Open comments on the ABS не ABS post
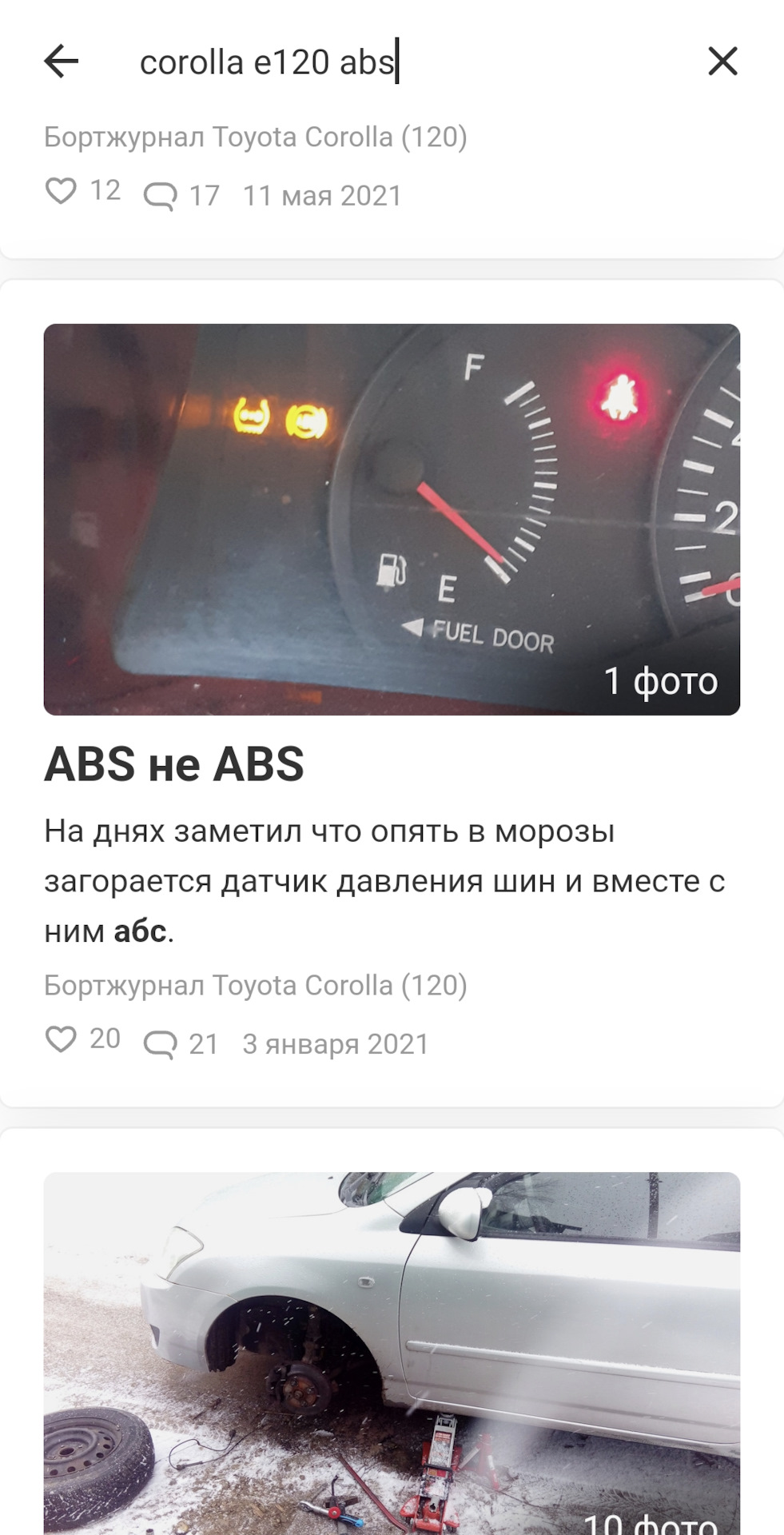Viewport: 784px width, 1535px height. coord(160,1044)
